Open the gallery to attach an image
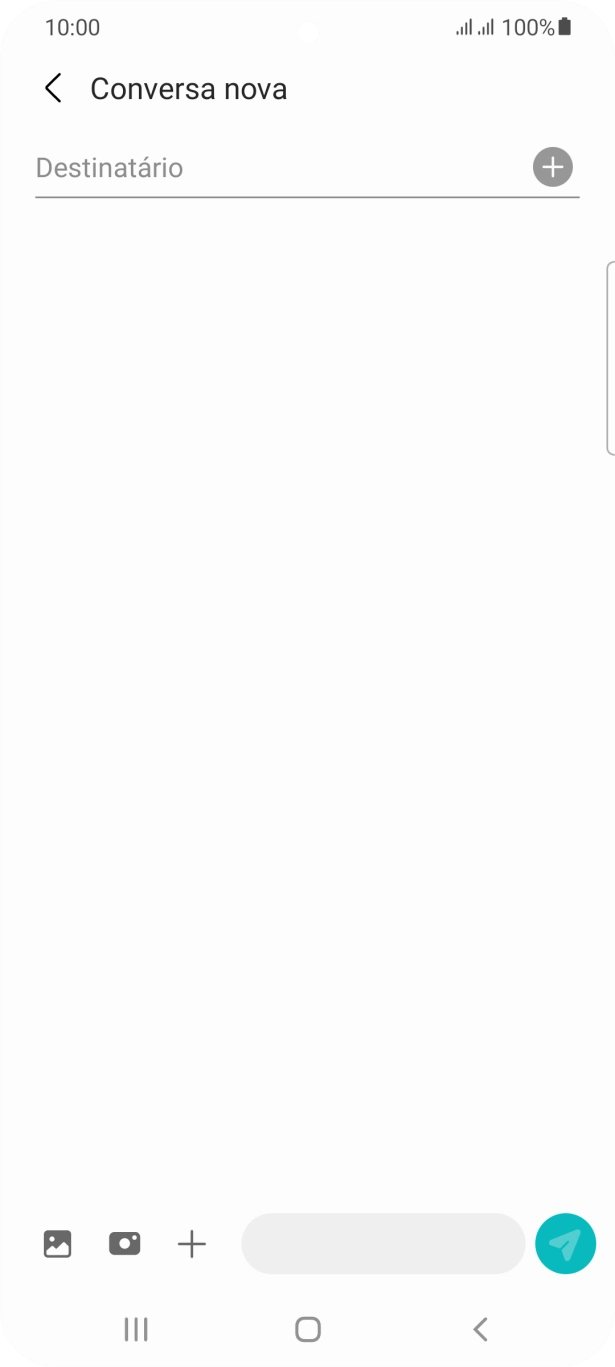Screen dimensions: 615x1367 [x=58, y=1244]
